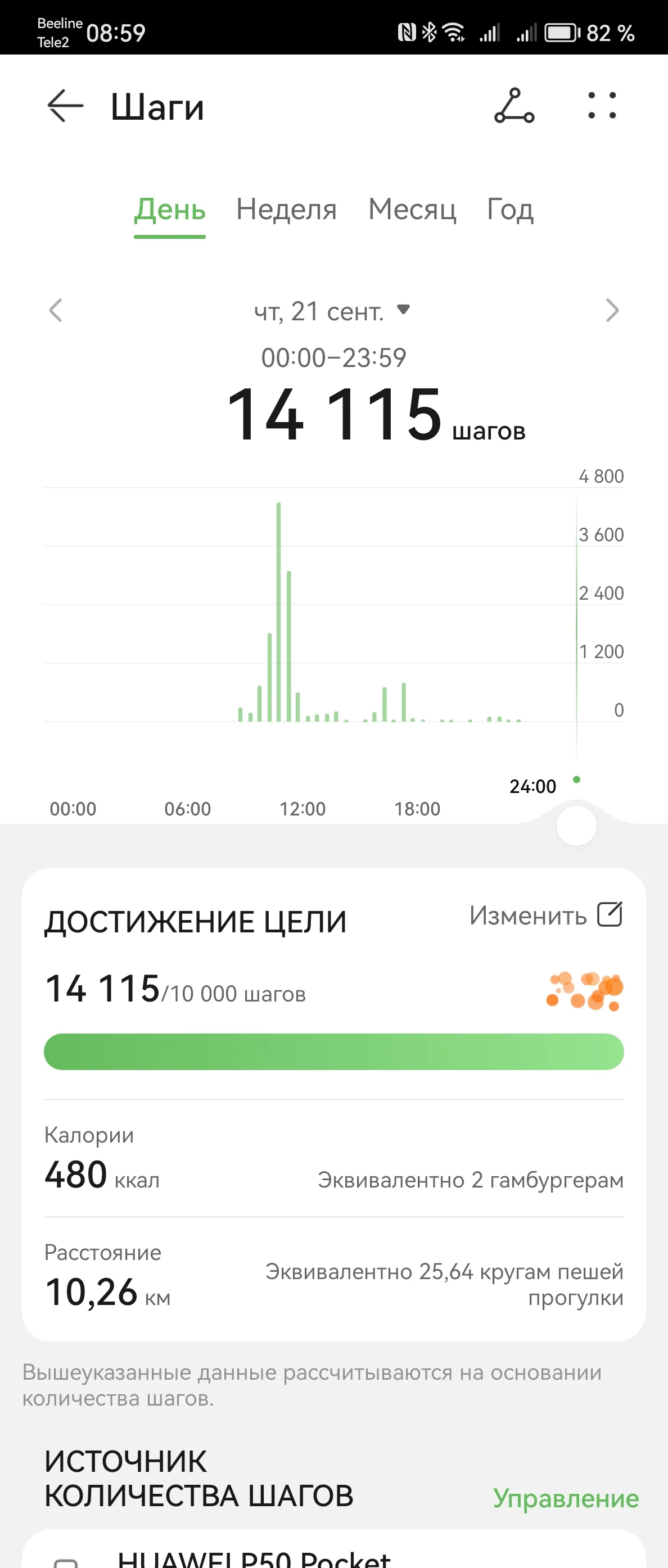Tap the chart's round slider handle
This screenshot has height=1568, width=668.
(576, 826)
